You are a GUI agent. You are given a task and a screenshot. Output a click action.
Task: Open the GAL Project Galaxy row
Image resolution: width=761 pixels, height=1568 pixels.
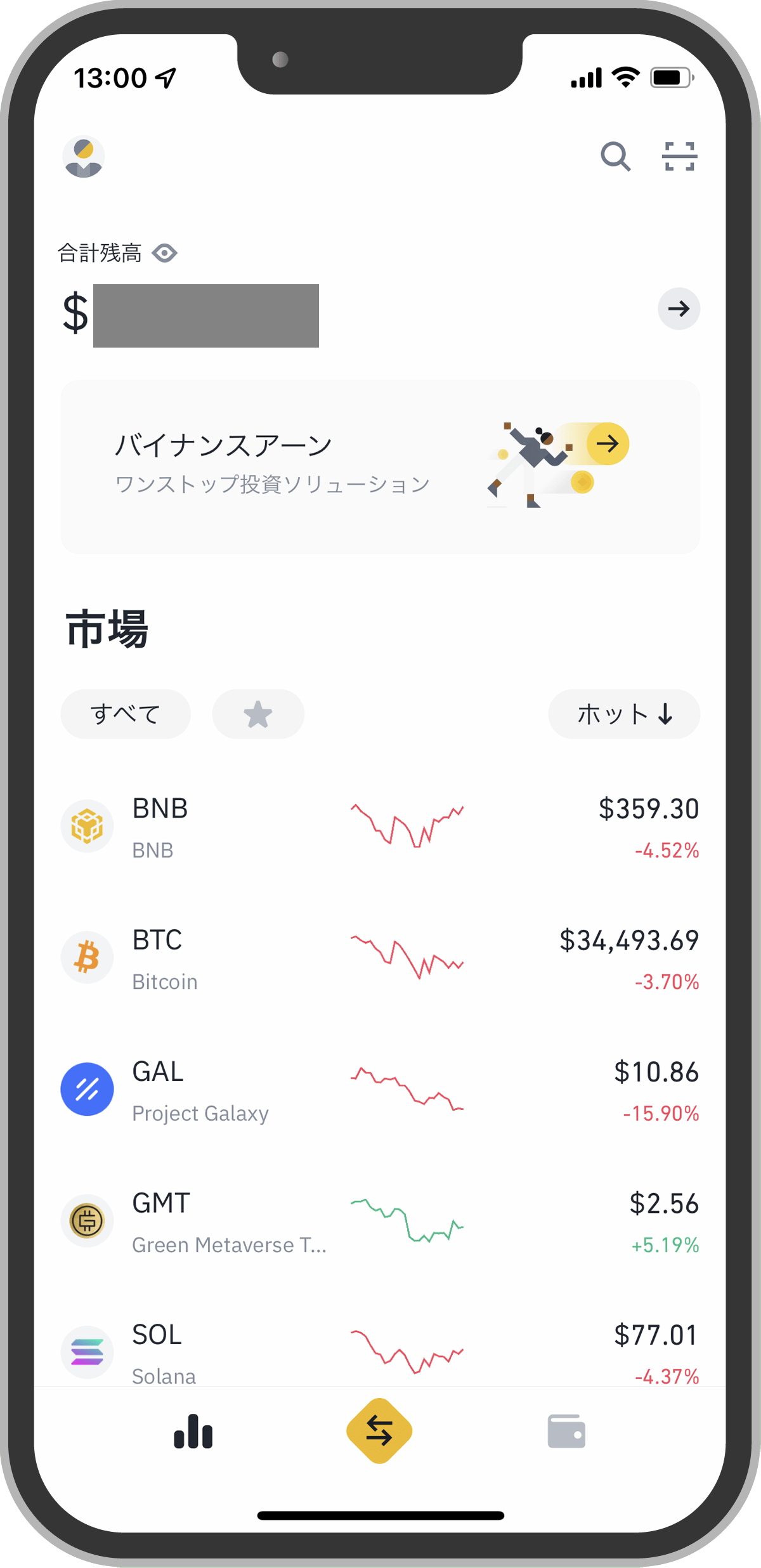(x=380, y=1090)
